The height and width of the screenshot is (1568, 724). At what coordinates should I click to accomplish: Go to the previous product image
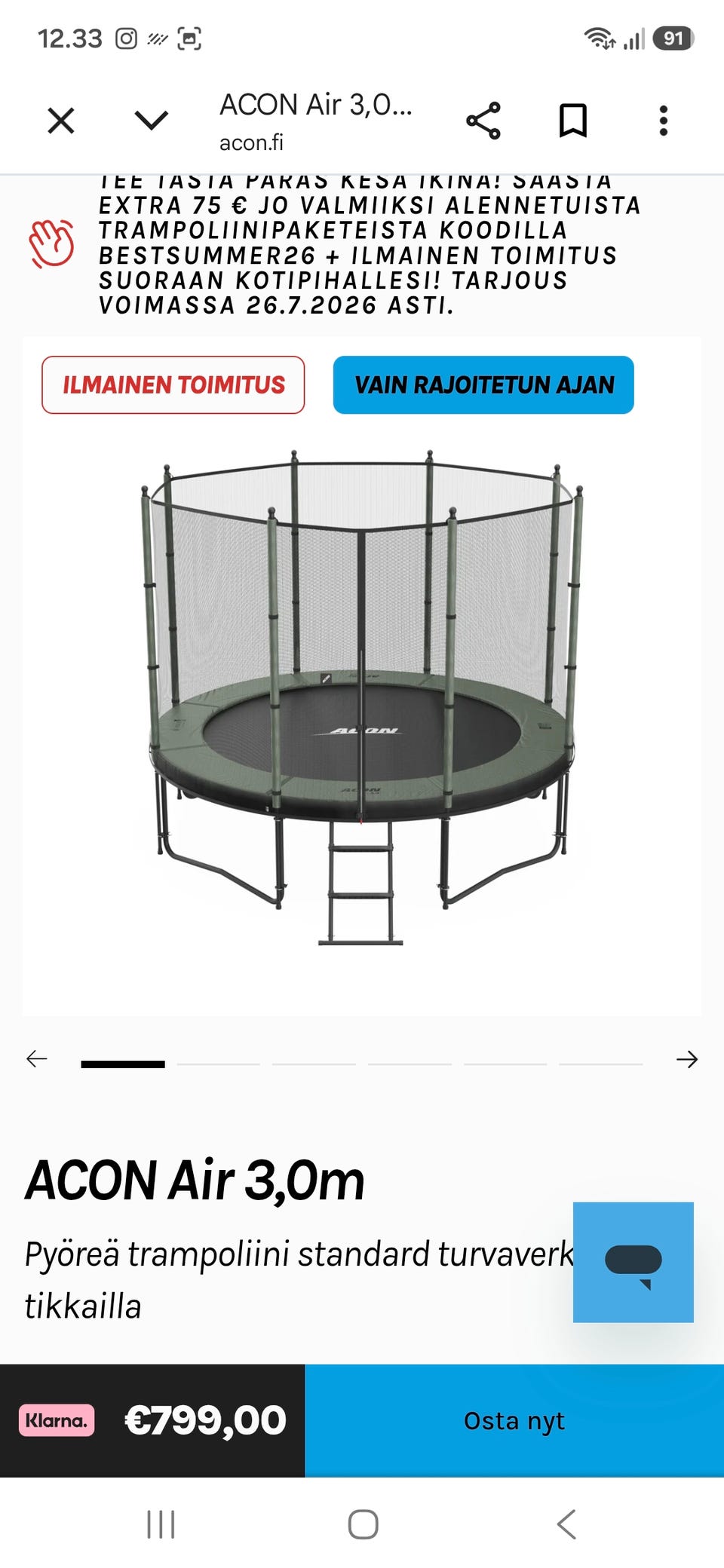[37, 1059]
